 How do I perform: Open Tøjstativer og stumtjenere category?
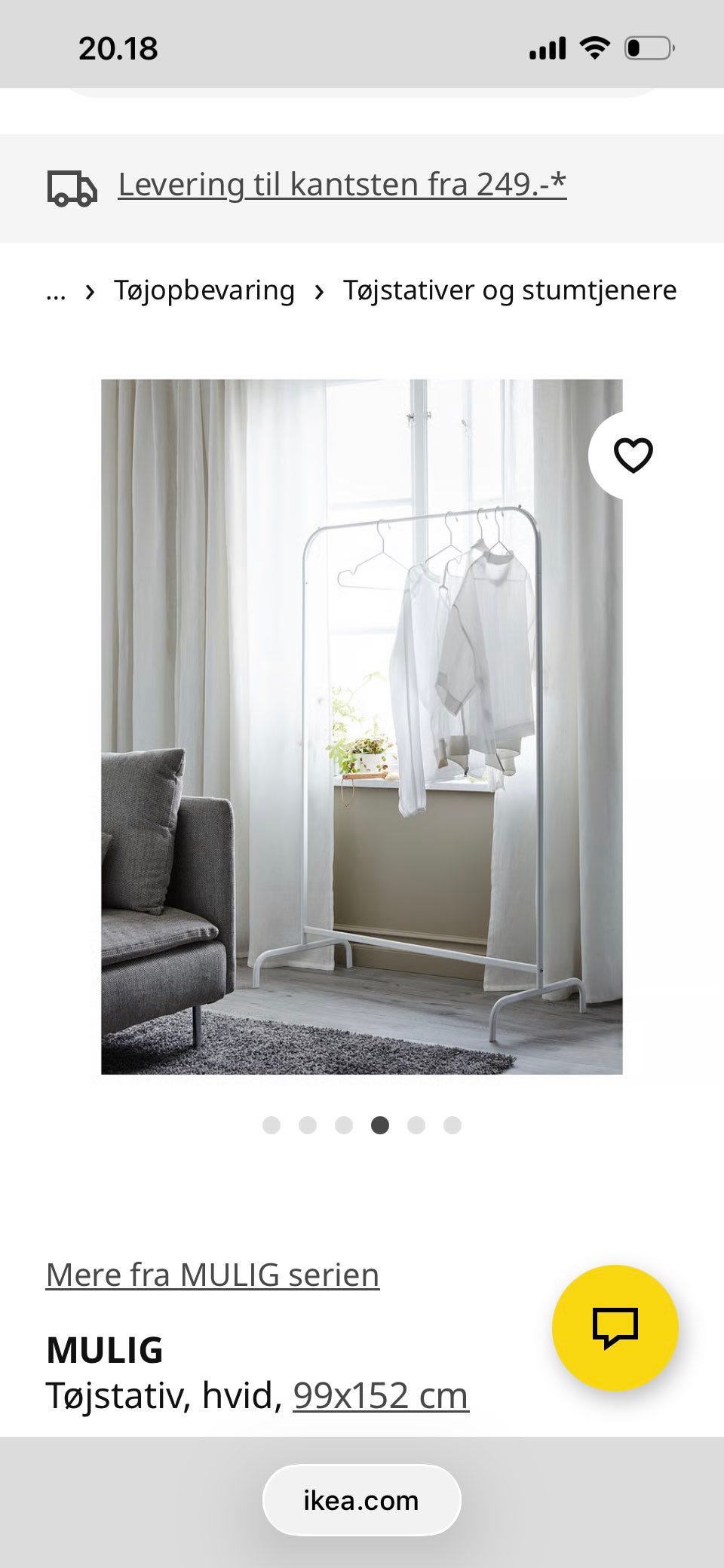(509, 290)
